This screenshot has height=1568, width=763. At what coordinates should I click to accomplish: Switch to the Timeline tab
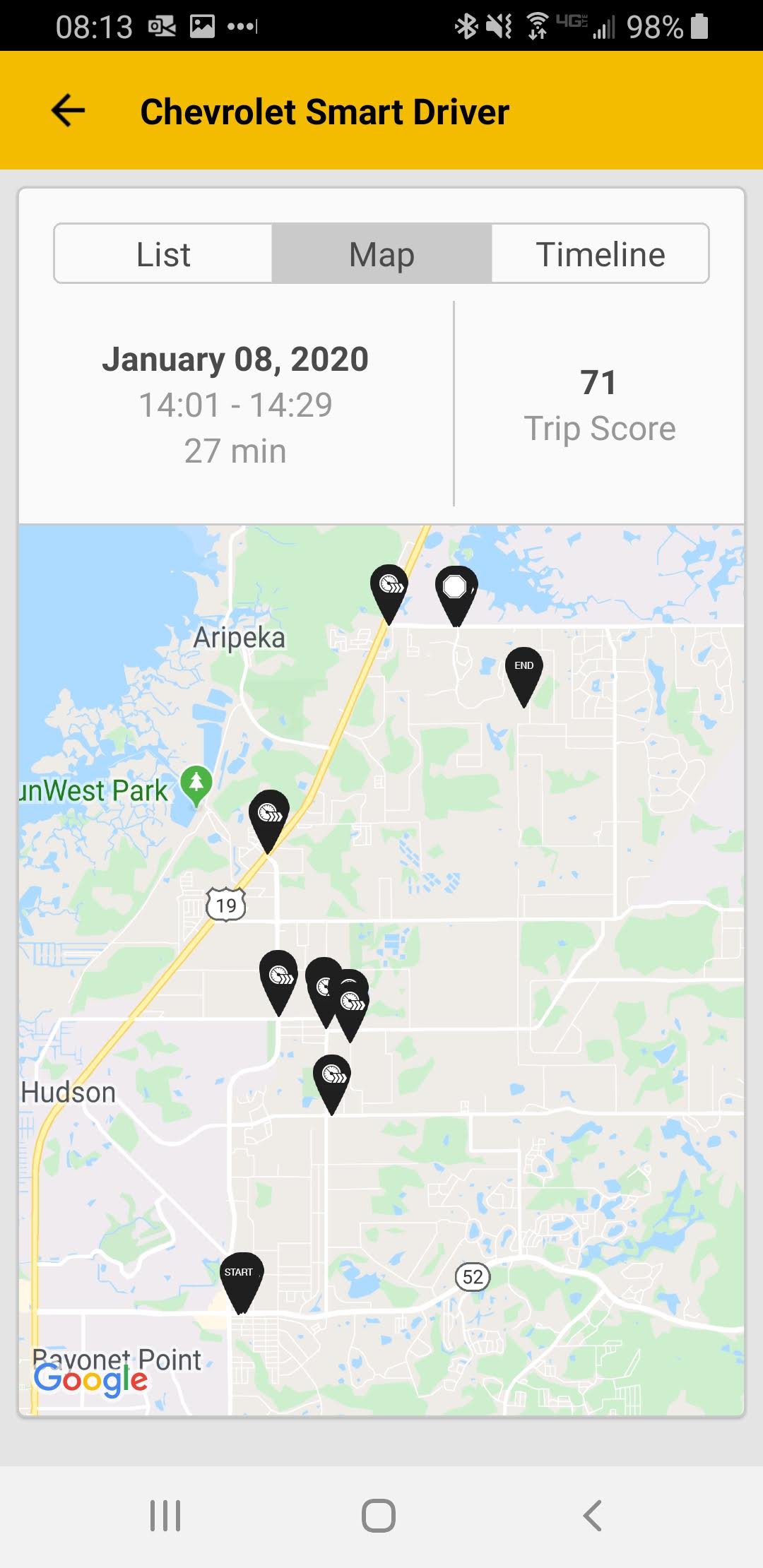(601, 254)
